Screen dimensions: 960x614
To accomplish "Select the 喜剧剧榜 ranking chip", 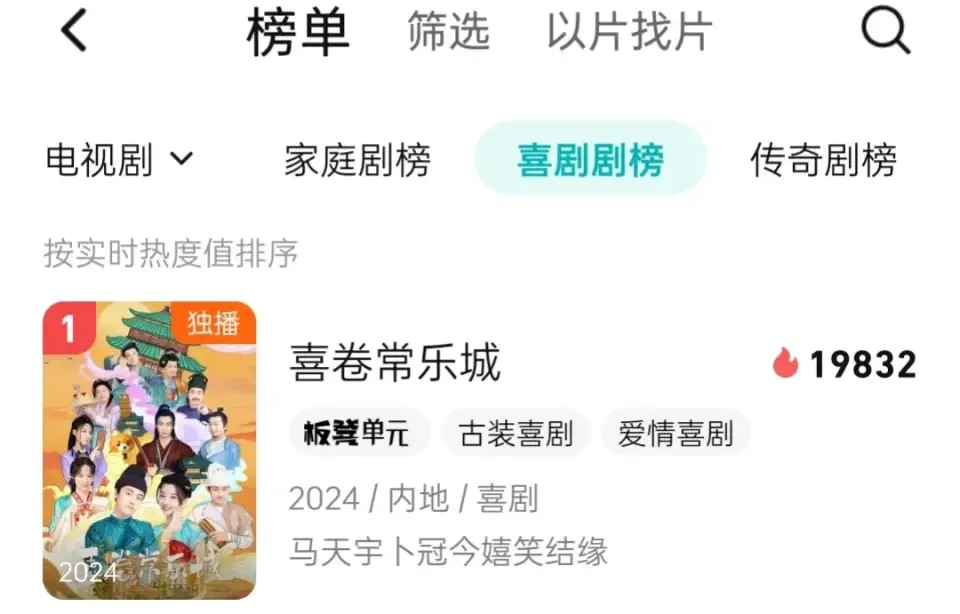I will (x=590, y=160).
